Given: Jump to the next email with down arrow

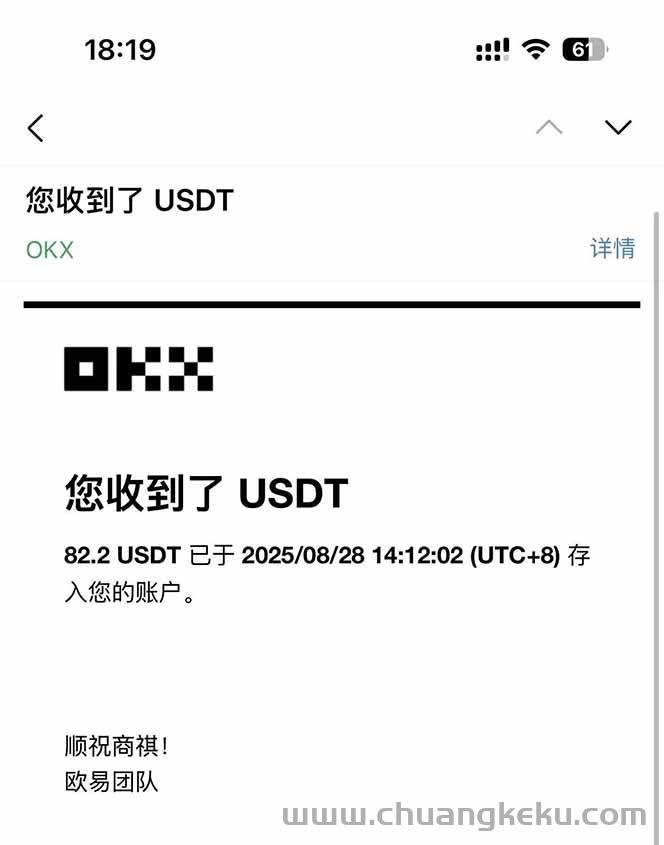Looking at the screenshot, I should click(x=618, y=127).
